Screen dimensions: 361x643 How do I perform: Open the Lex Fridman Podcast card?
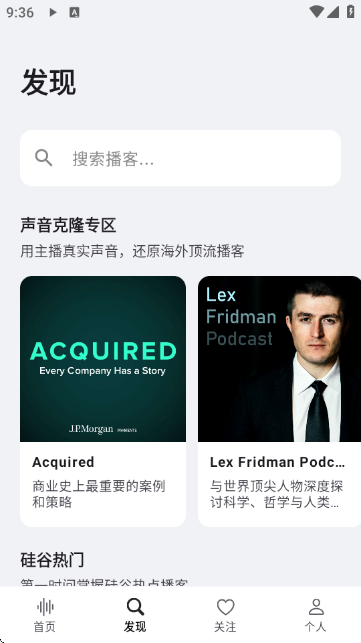[279, 401]
